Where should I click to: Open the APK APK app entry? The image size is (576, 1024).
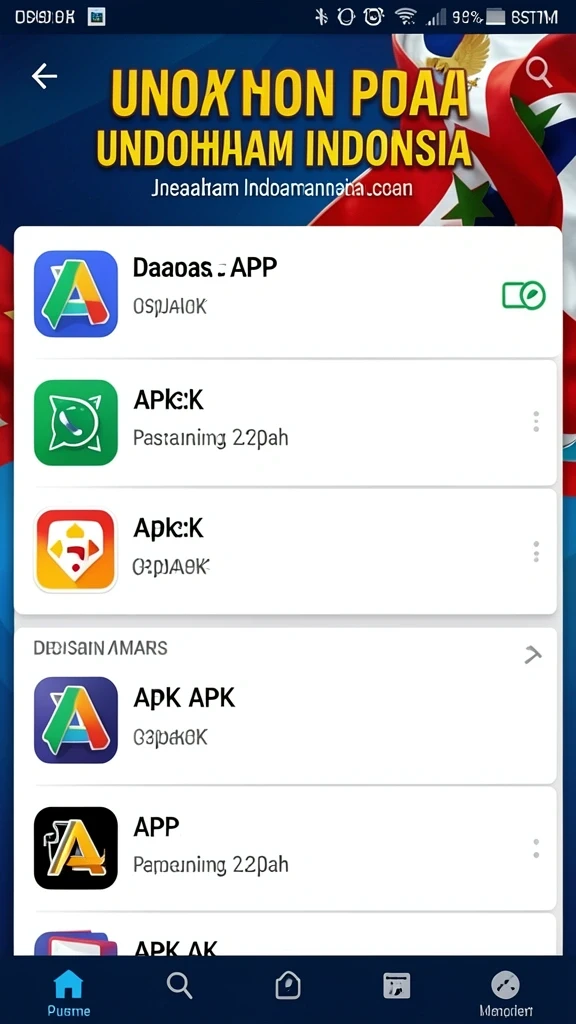pos(285,720)
